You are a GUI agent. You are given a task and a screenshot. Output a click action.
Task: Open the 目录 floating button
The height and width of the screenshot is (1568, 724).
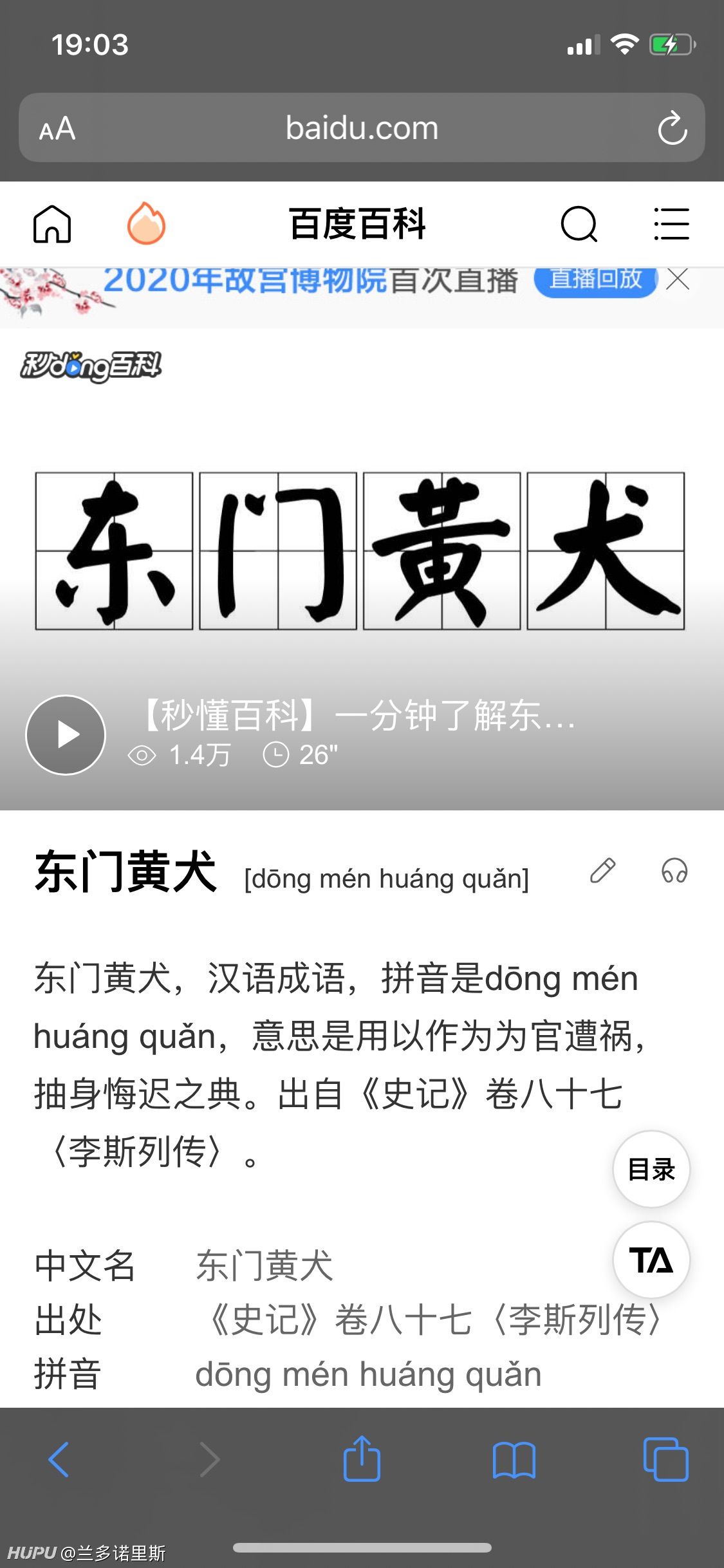pyautogui.click(x=651, y=1169)
